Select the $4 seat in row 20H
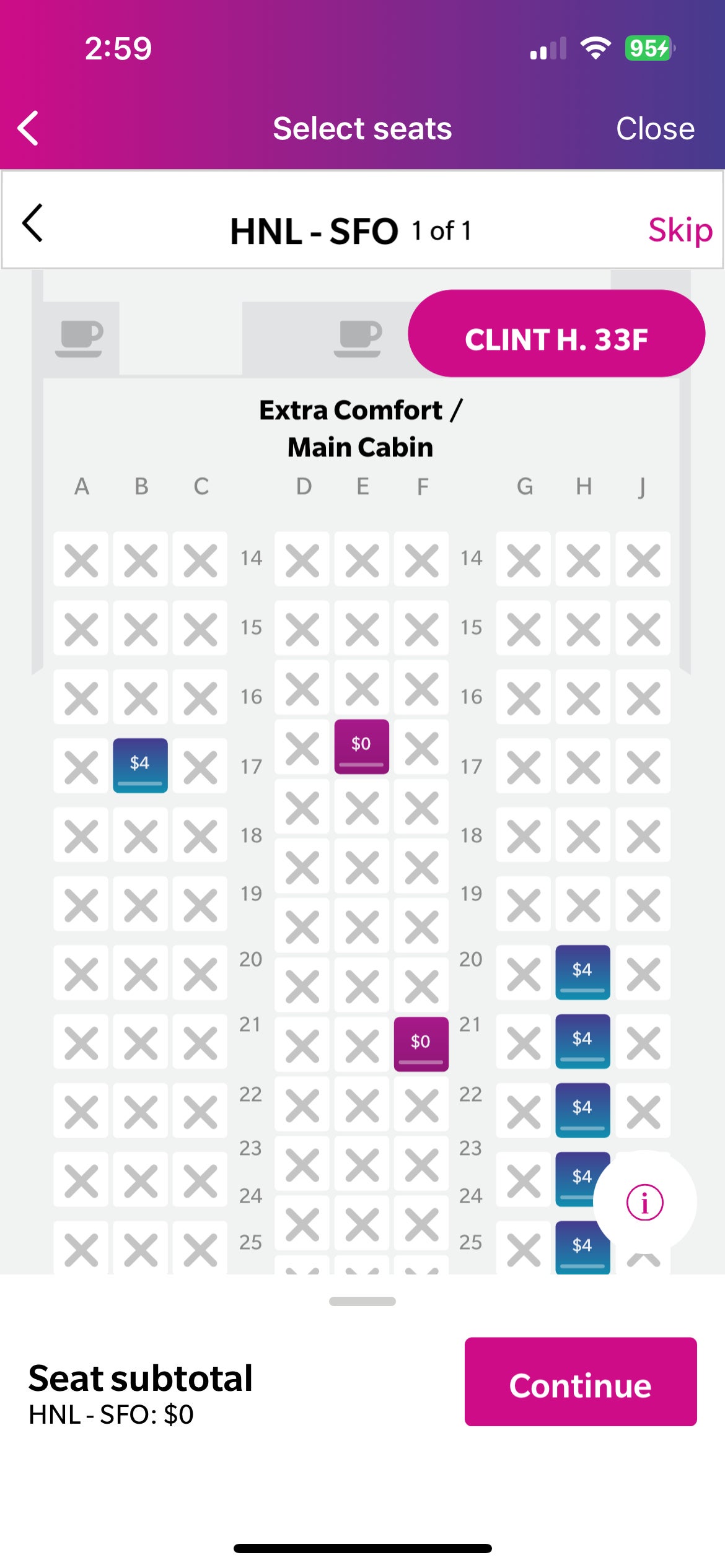Screen dimensions: 725x1568 pos(582,973)
